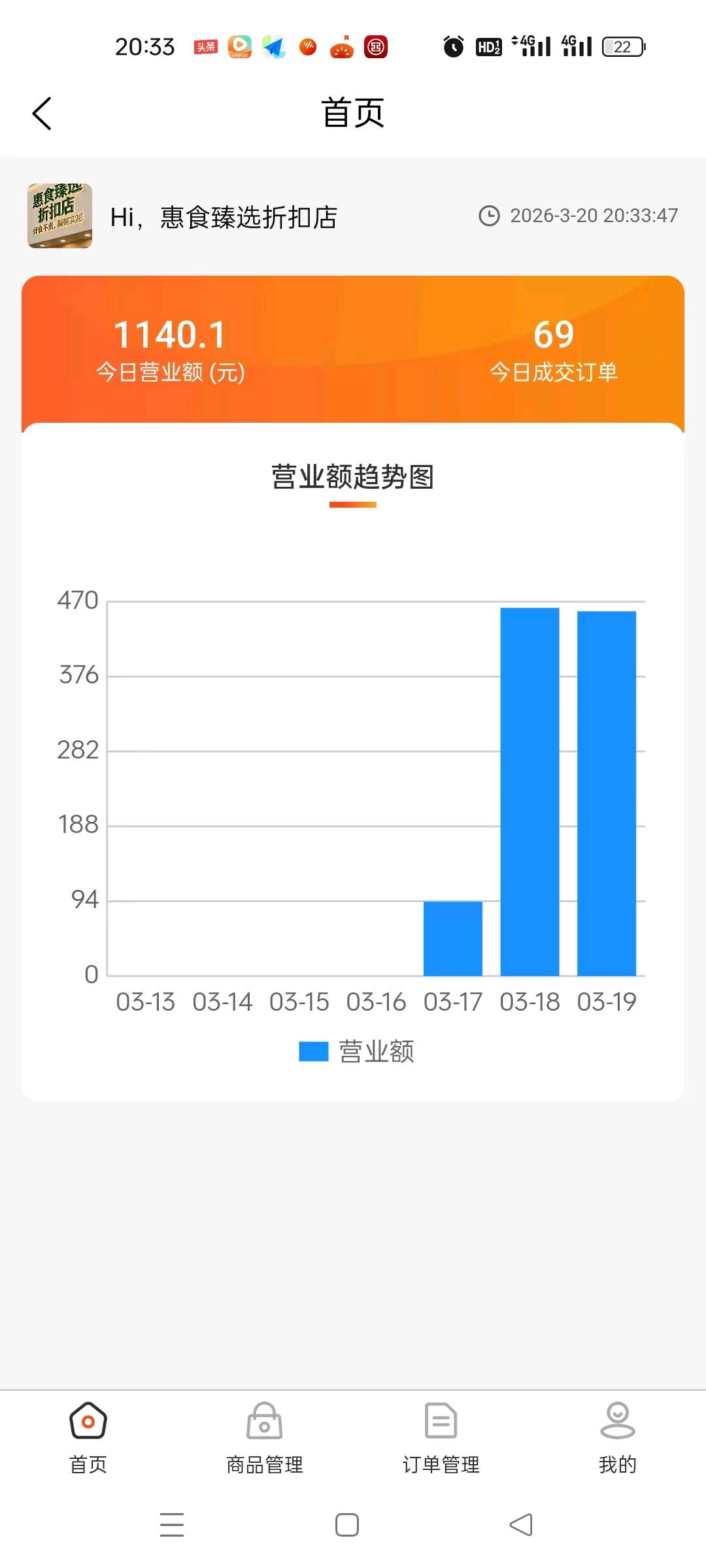
Task: Open the Android navigation drawer button
Action: click(x=172, y=1524)
